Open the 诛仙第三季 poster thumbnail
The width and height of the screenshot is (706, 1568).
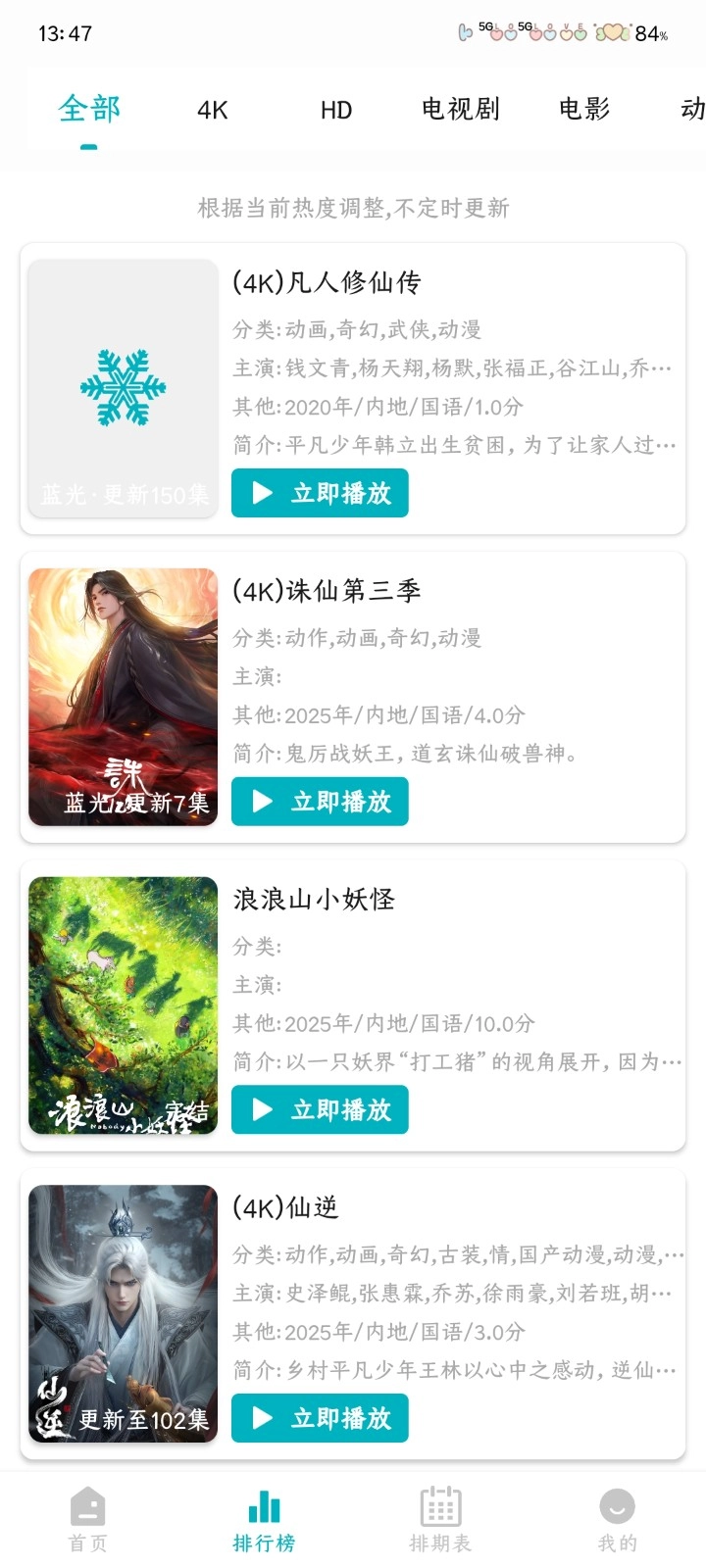coord(122,697)
